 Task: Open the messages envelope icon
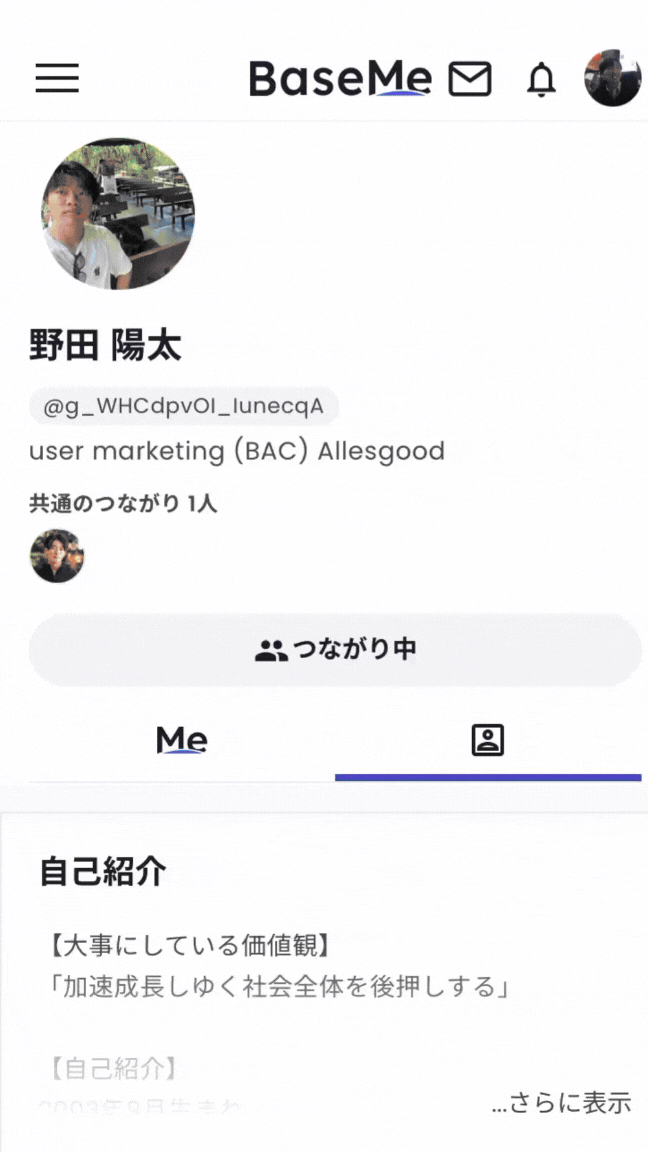pos(470,79)
